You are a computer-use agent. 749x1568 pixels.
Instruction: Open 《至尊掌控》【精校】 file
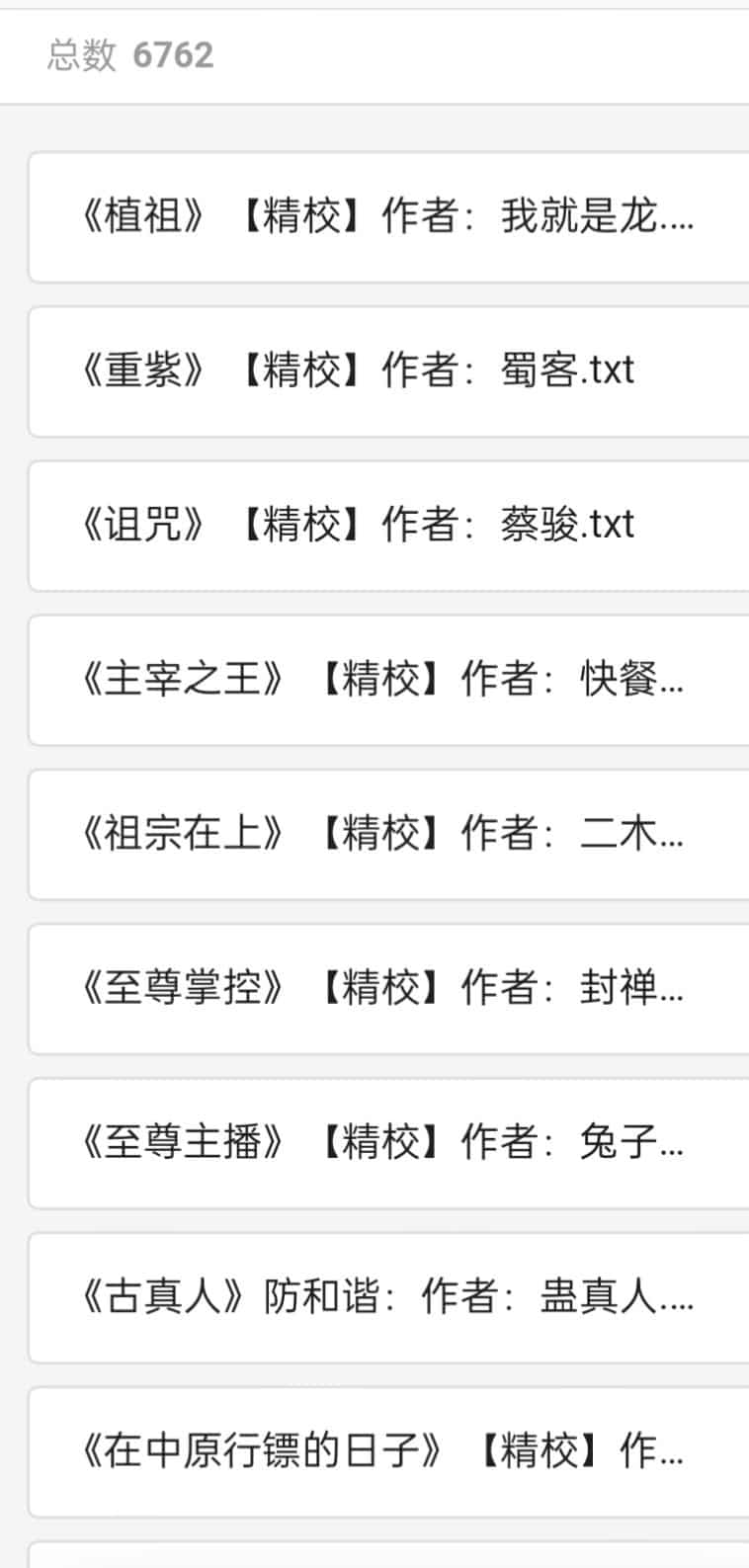point(387,988)
